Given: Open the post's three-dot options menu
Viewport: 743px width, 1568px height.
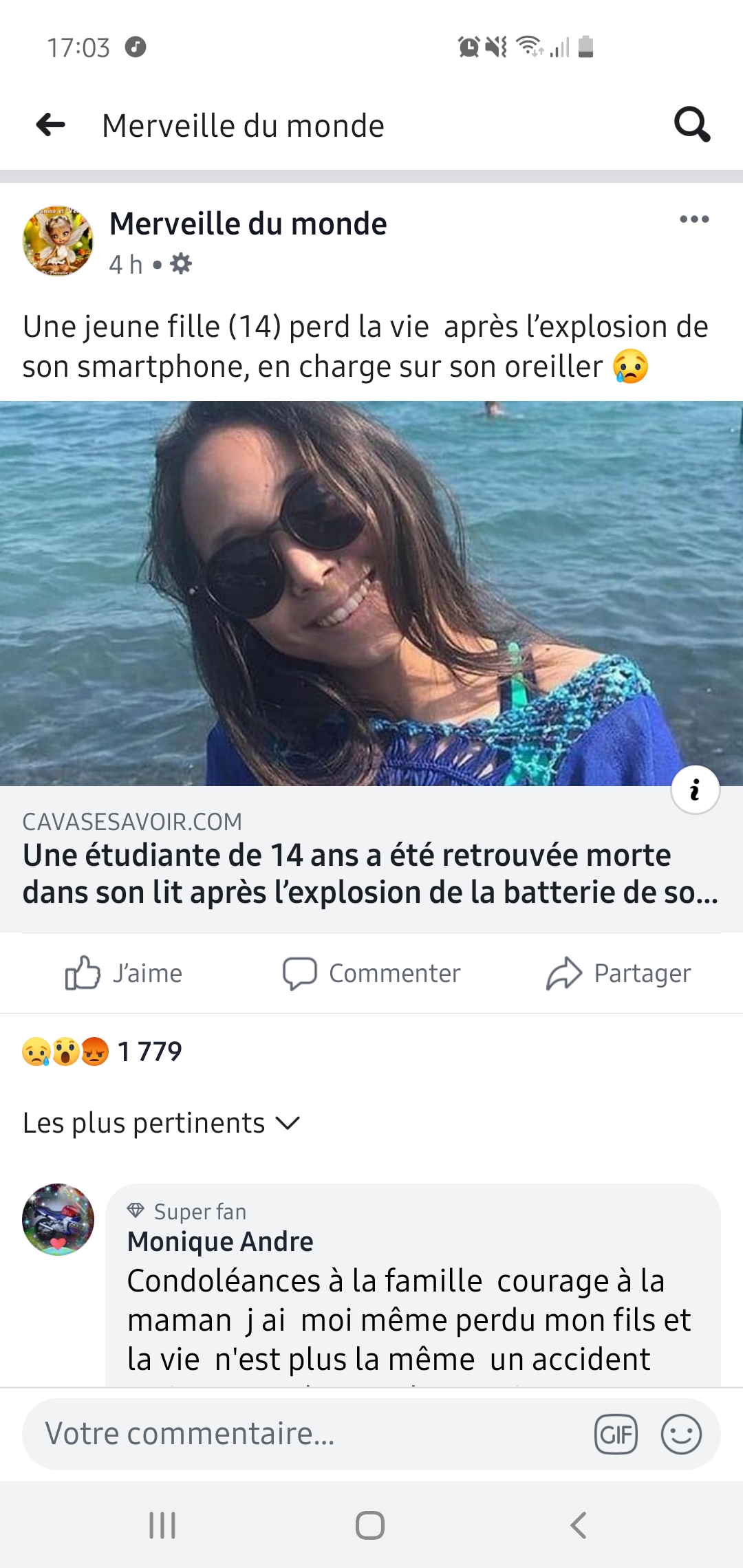Looking at the screenshot, I should point(693,219).
